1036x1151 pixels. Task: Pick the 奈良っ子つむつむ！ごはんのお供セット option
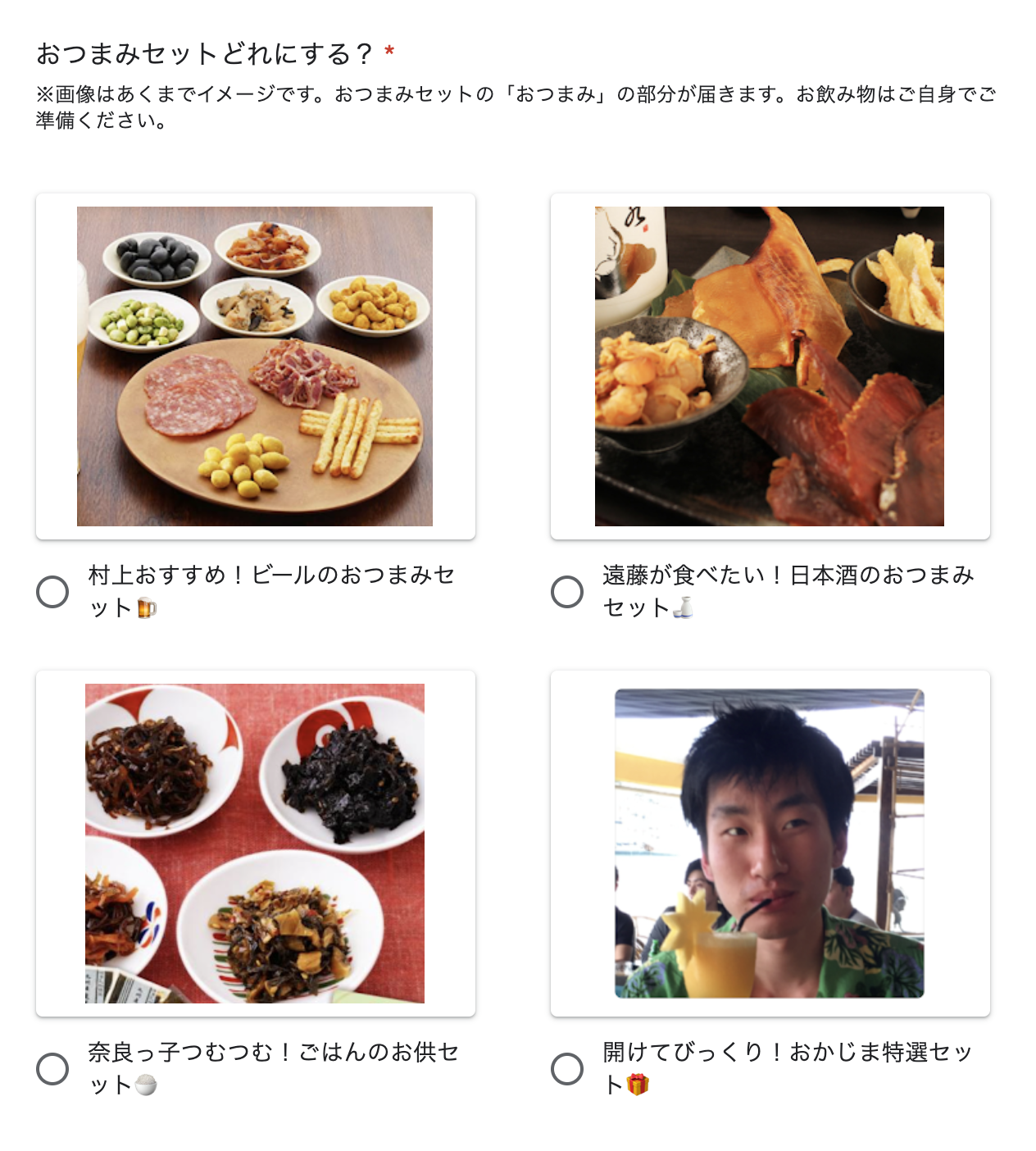click(x=52, y=1069)
